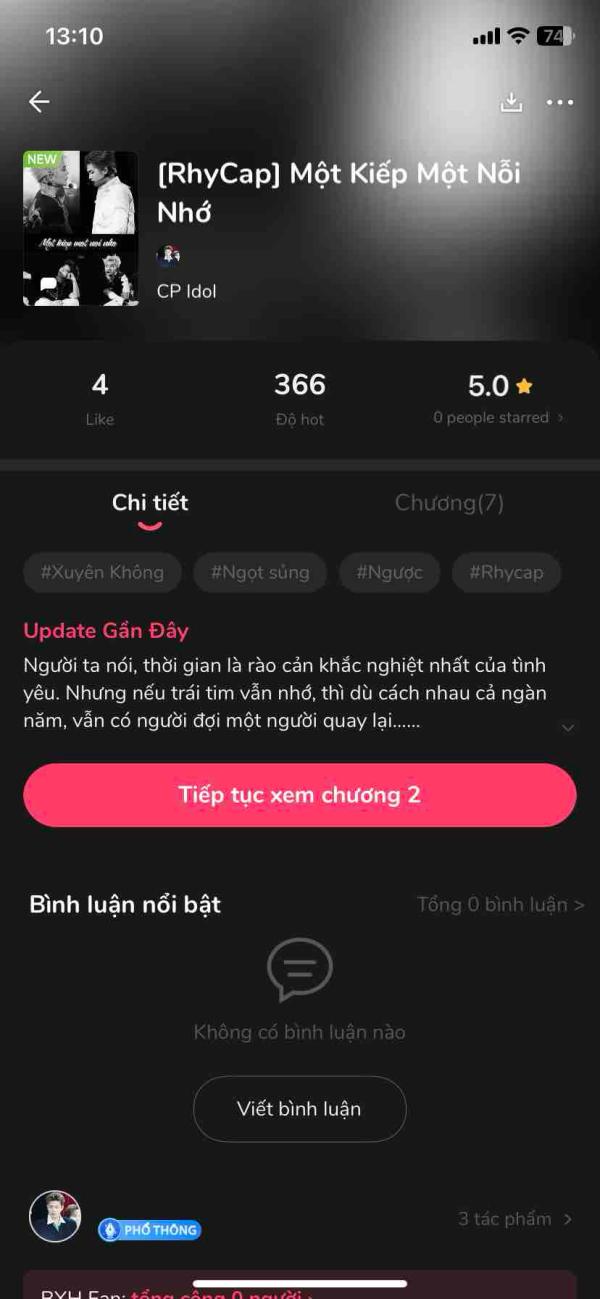This screenshot has height=1299, width=600.
Task: Open the story cover image
Action: (x=81, y=228)
